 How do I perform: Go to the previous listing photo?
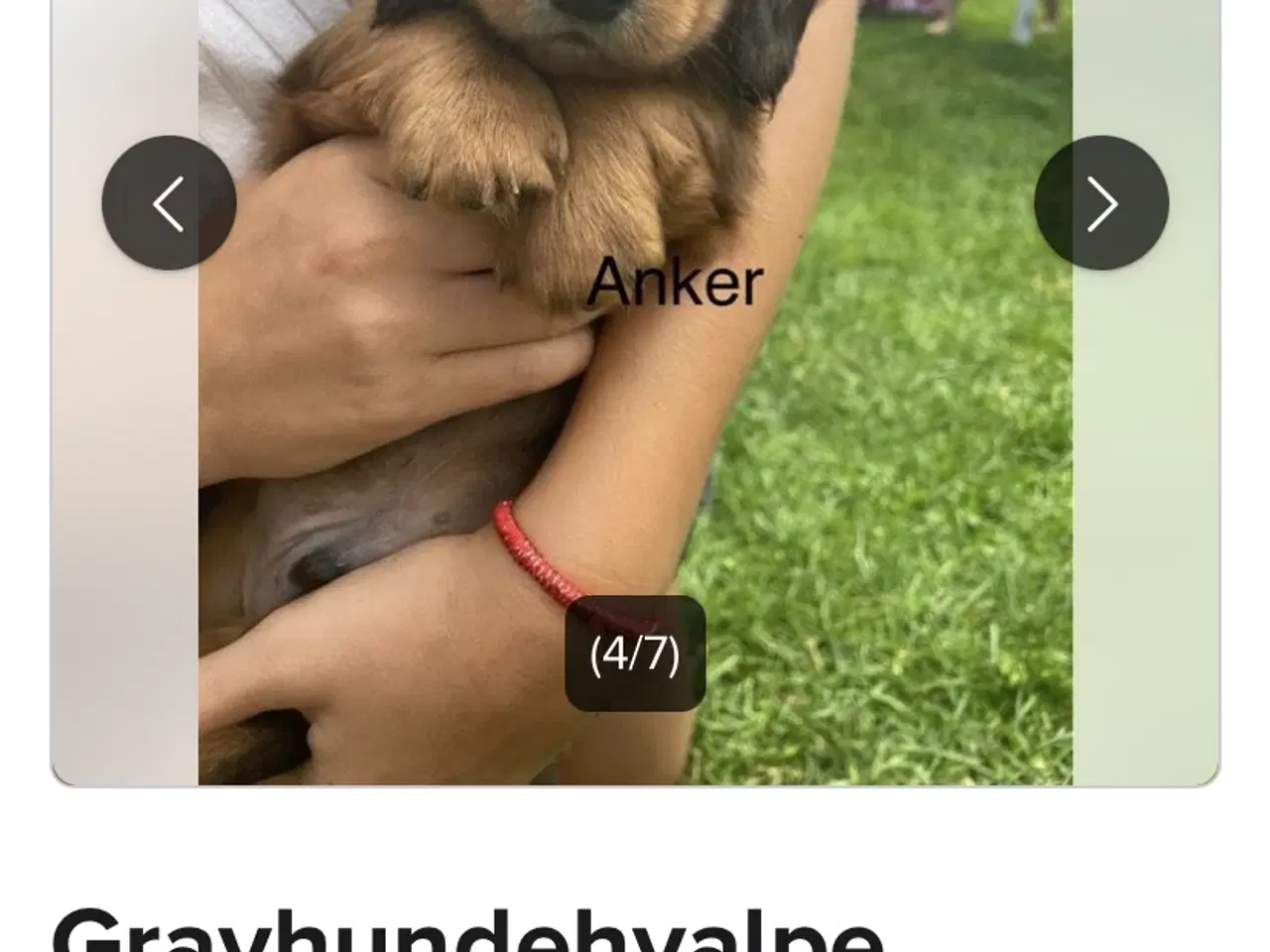[169, 203]
